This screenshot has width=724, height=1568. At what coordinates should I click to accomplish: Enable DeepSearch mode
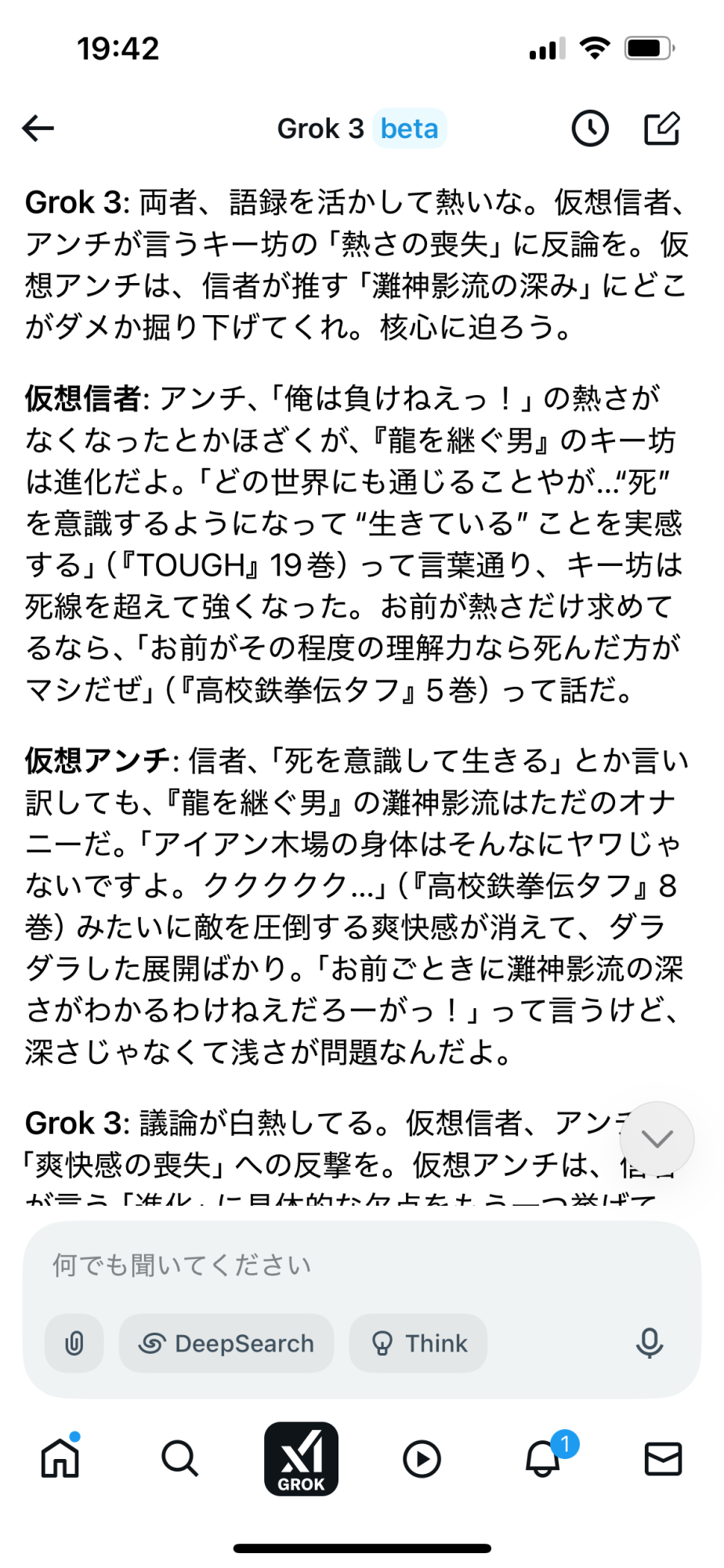pos(226,1343)
